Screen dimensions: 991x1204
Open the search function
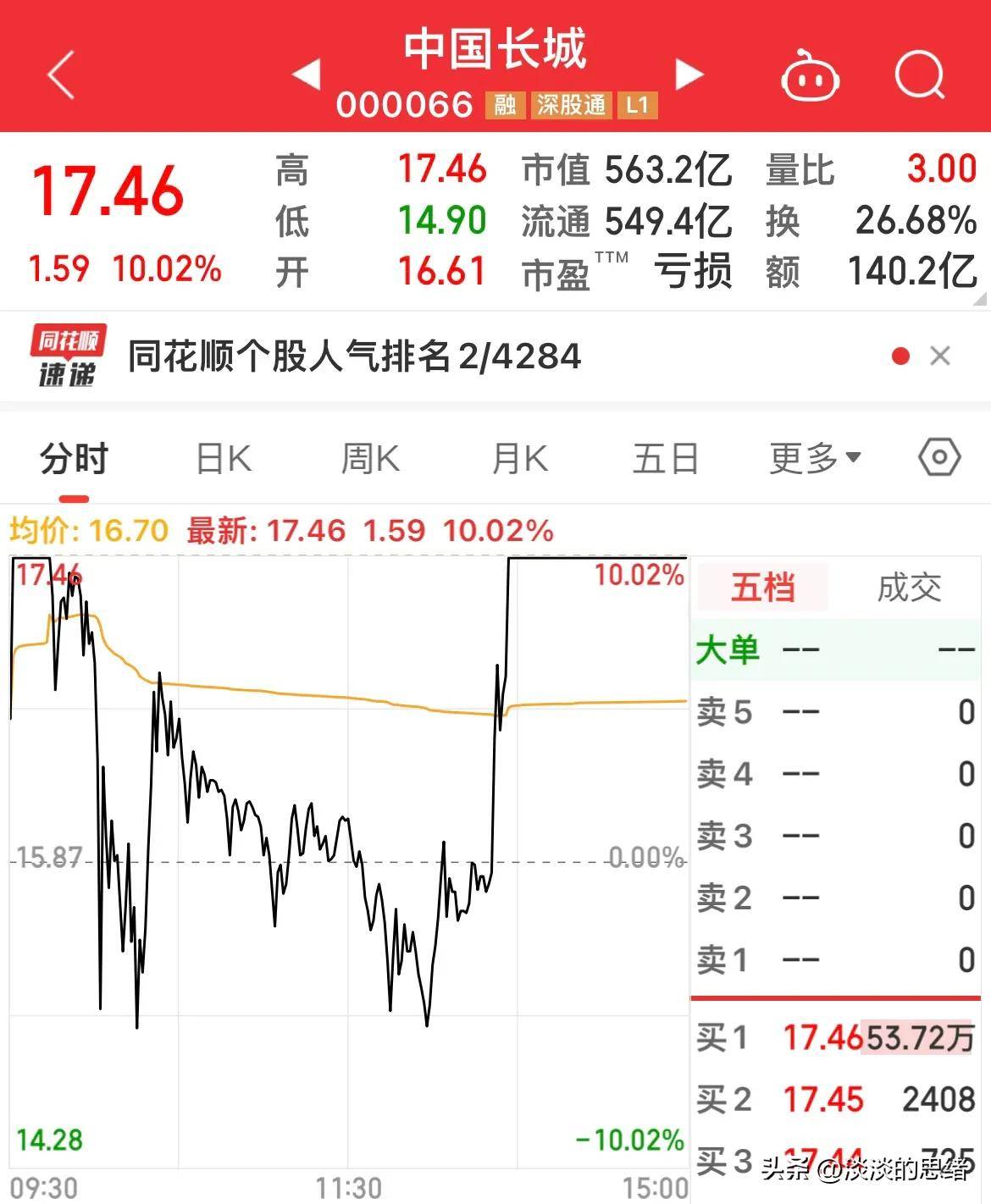click(921, 75)
